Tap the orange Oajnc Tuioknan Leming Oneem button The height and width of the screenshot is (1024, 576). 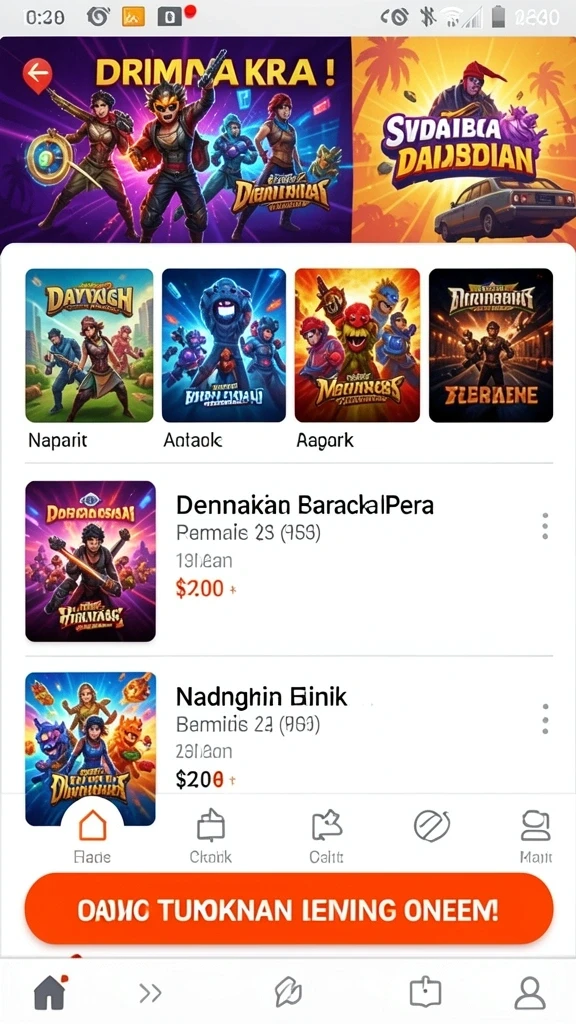289,908
